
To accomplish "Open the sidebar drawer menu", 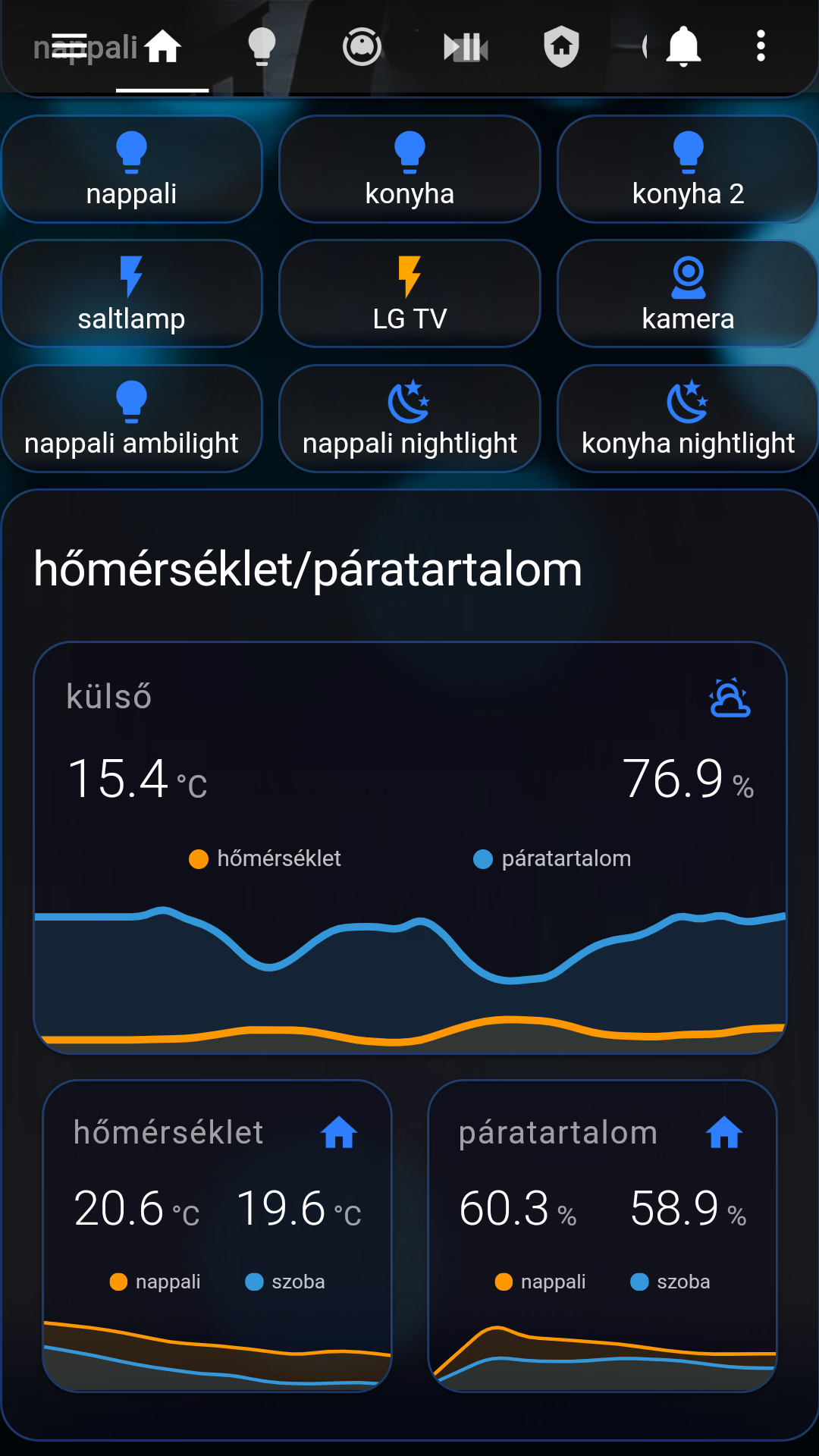I will (70, 47).
